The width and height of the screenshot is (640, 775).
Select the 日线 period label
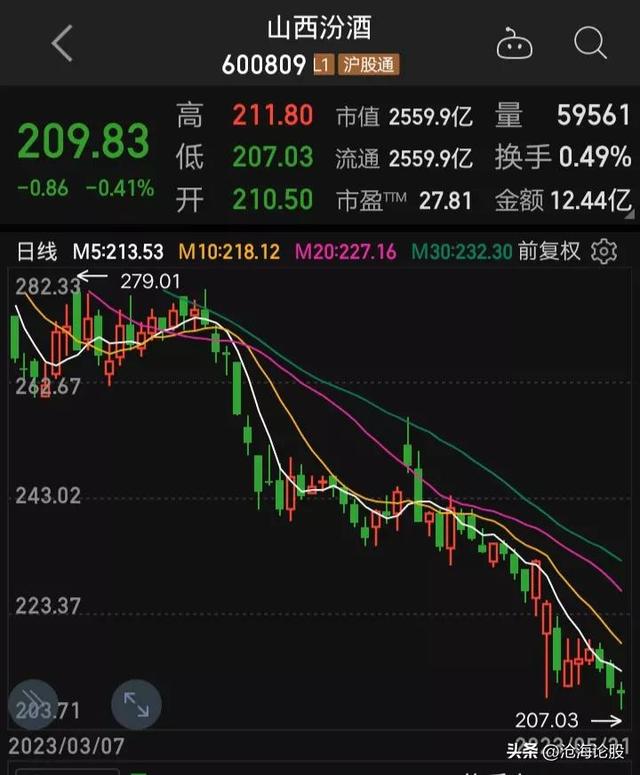[38, 251]
